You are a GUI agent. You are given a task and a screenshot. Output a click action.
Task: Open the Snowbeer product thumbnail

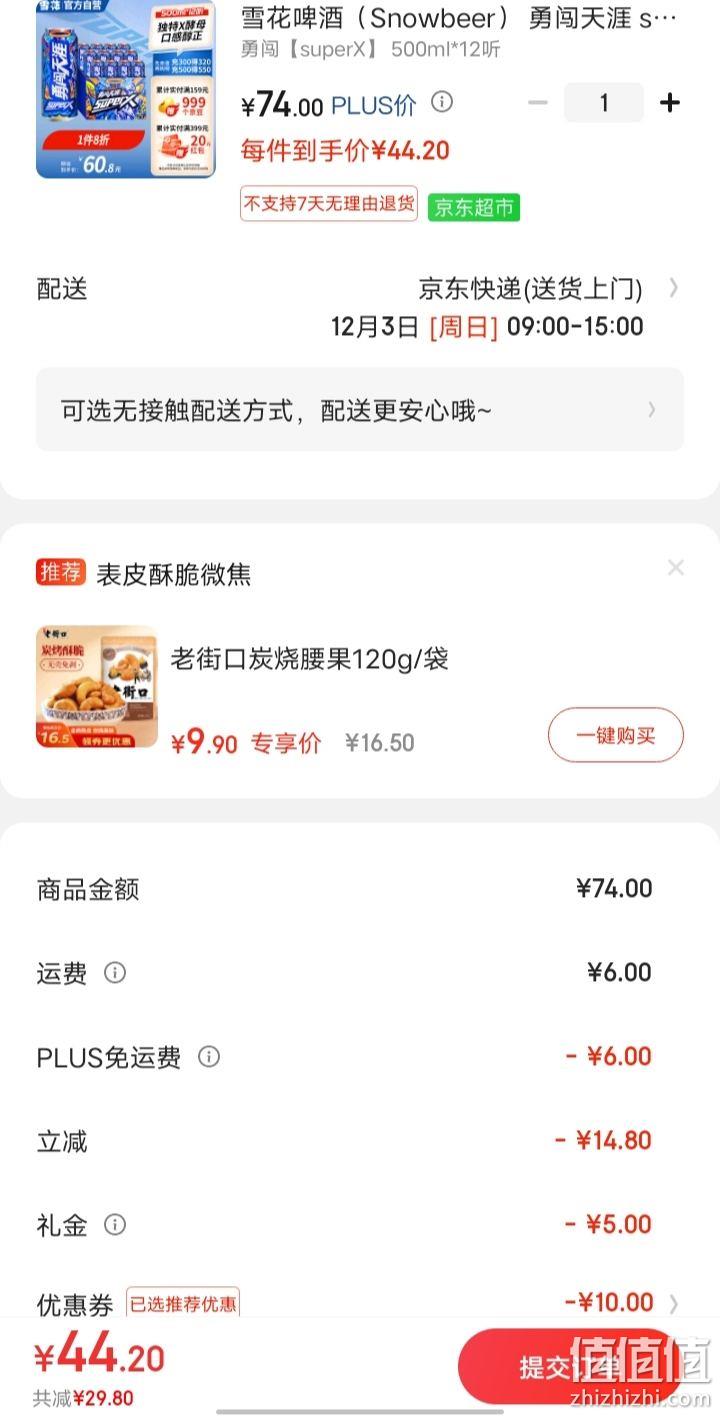pyautogui.click(x=126, y=89)
